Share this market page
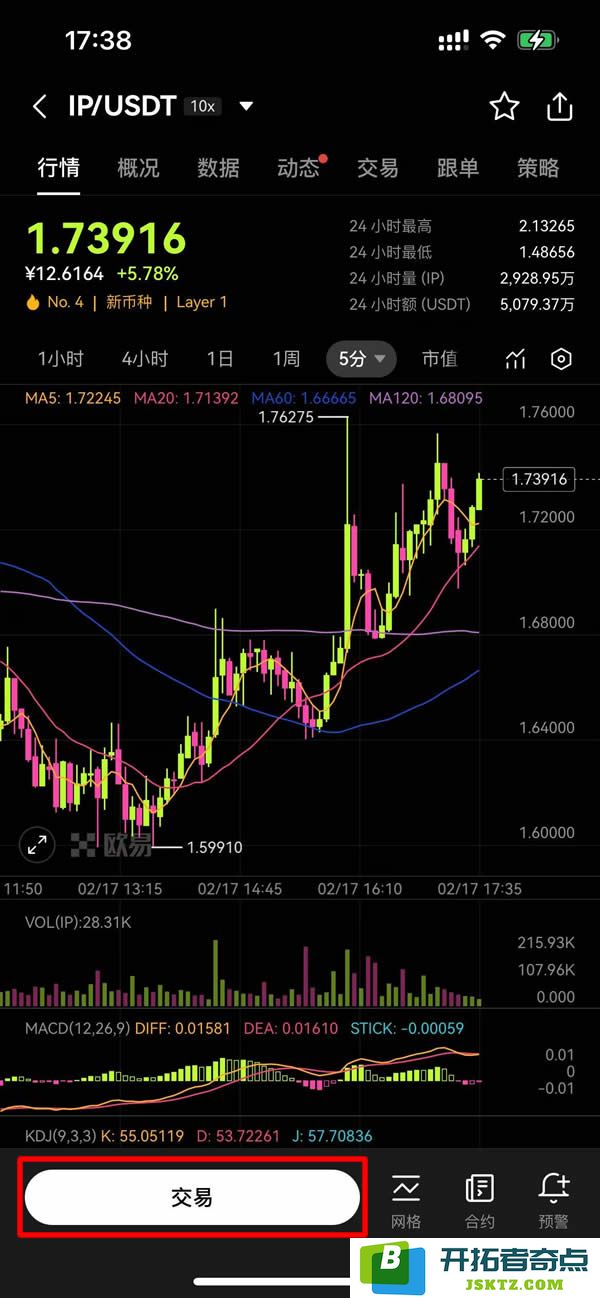 pos(560,106)
